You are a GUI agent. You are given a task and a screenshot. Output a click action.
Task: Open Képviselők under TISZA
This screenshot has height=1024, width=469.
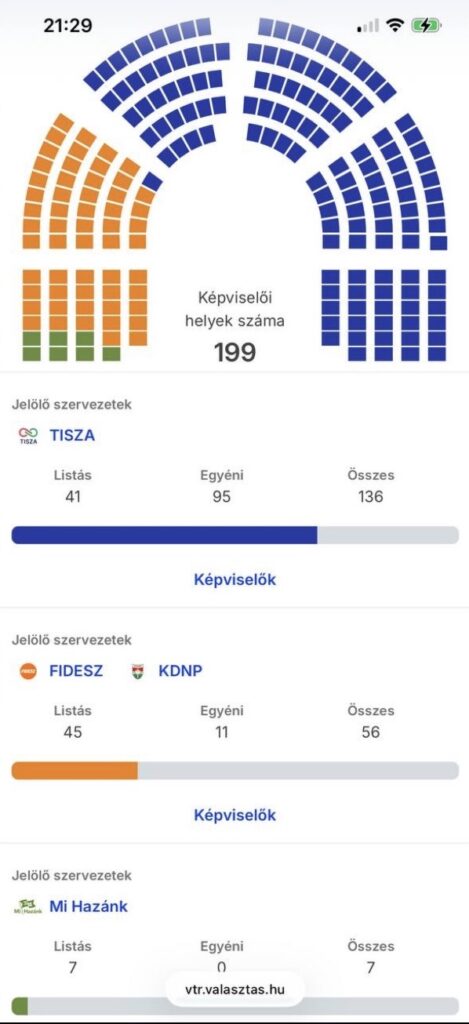point(234,579)
